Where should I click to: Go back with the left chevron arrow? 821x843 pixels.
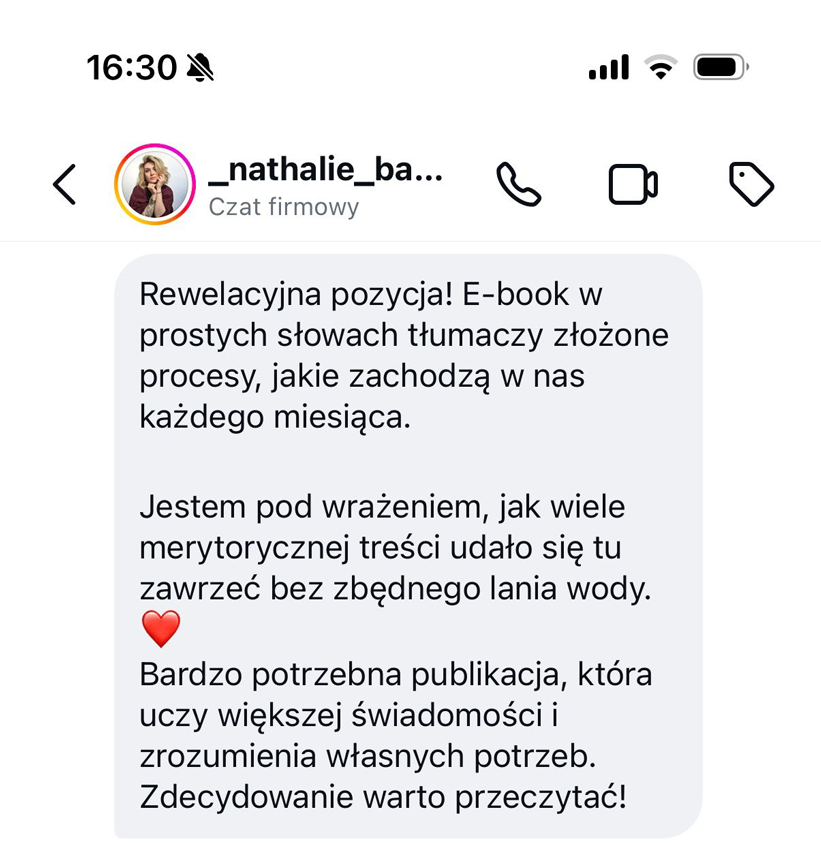(x=64, y=184)
